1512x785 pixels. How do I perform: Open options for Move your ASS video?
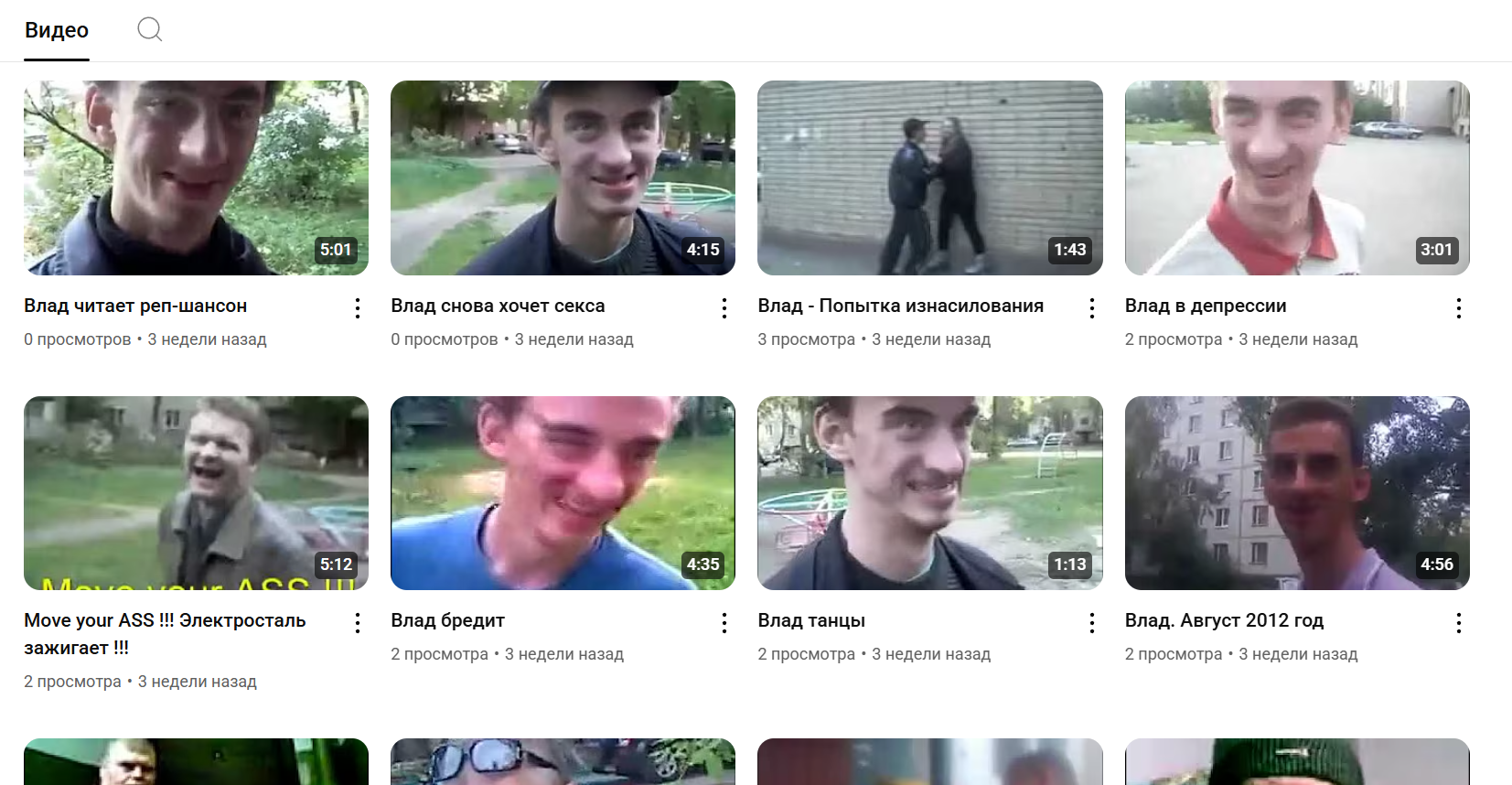coord(358,623)
